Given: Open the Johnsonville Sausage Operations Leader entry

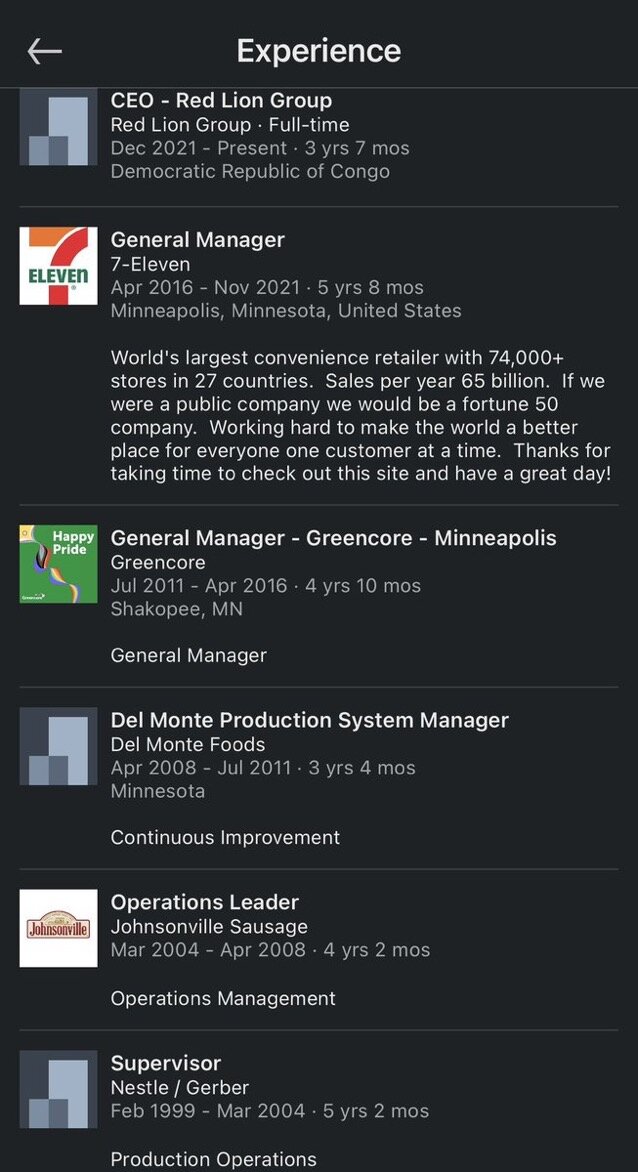Looking at the screenshot, I should coord(319,949).
